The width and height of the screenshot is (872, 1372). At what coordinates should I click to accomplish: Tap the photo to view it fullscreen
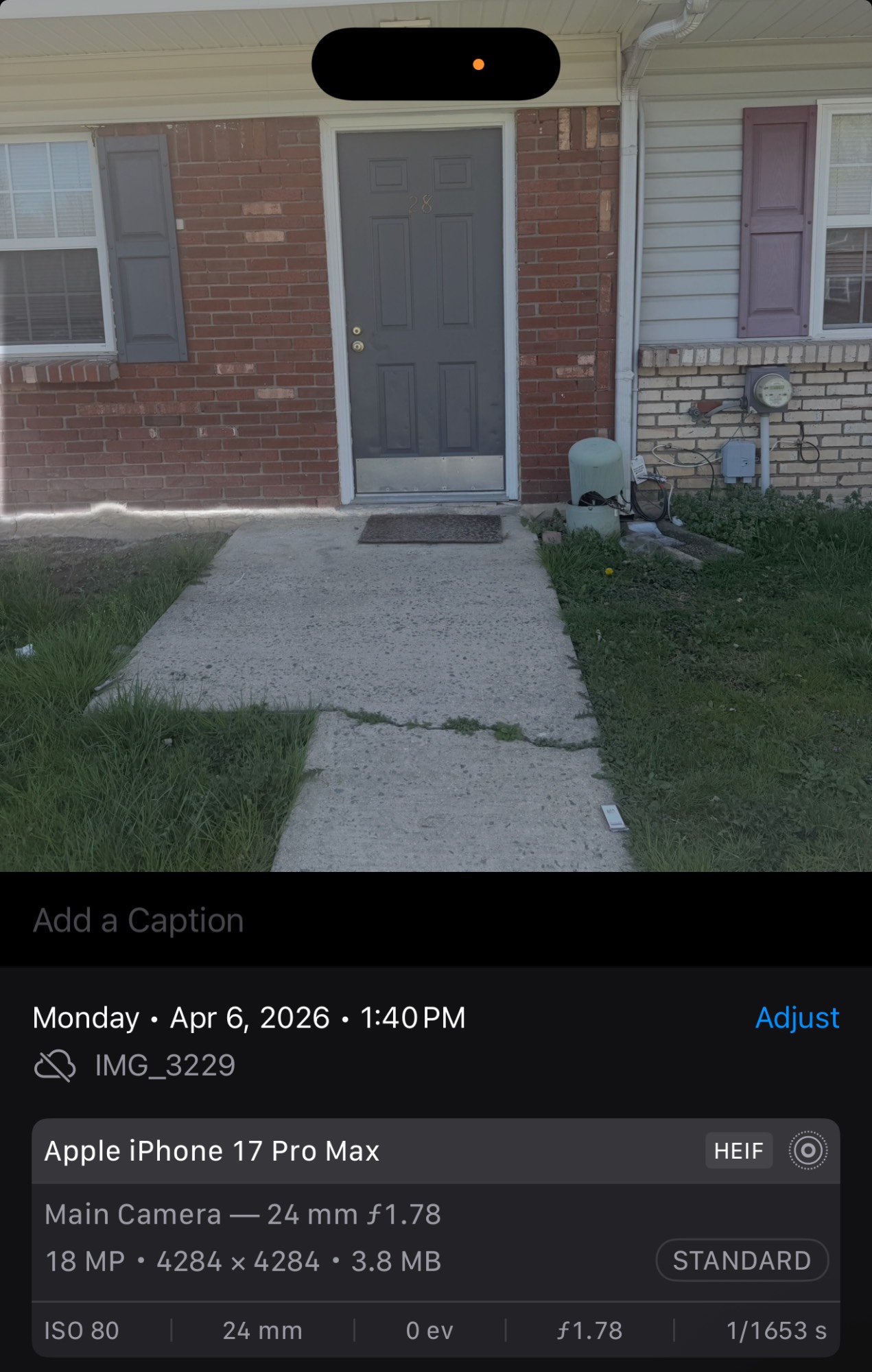click(x=436, y=480)
